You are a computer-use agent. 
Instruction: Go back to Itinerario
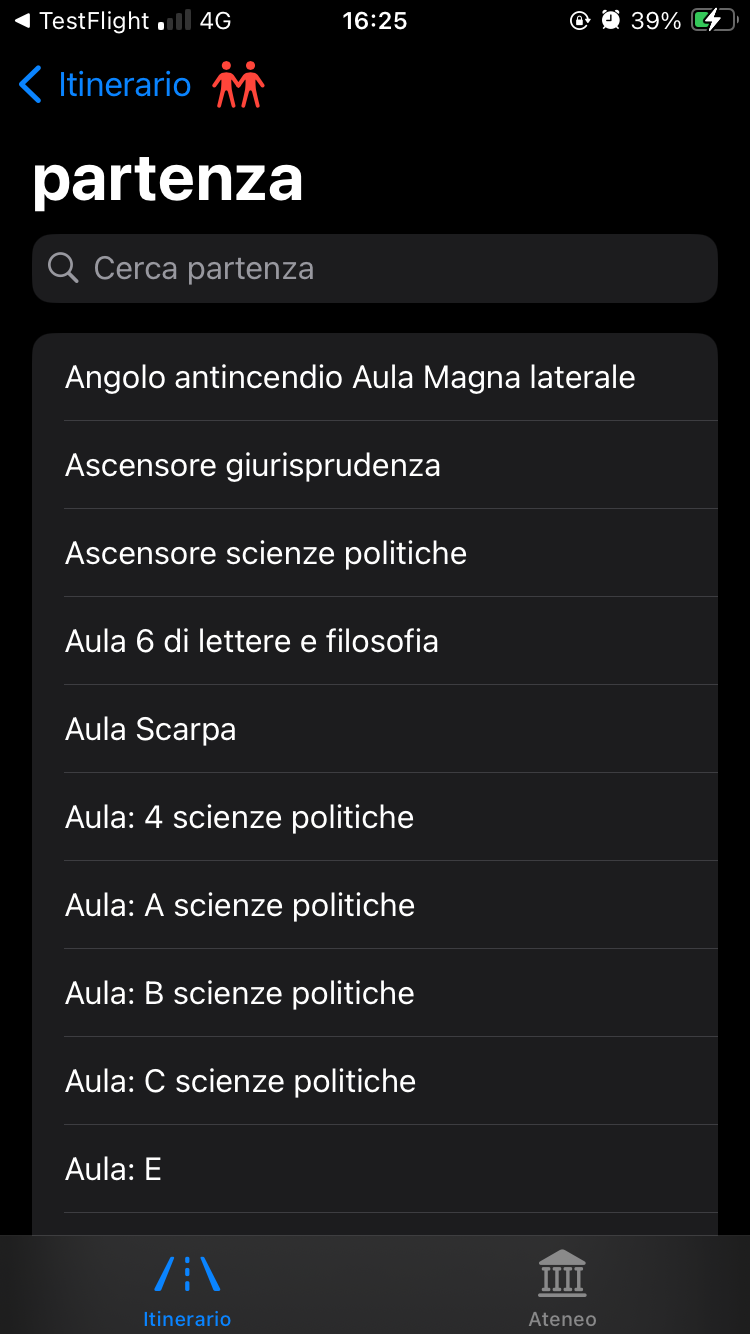tap(105, 85)
